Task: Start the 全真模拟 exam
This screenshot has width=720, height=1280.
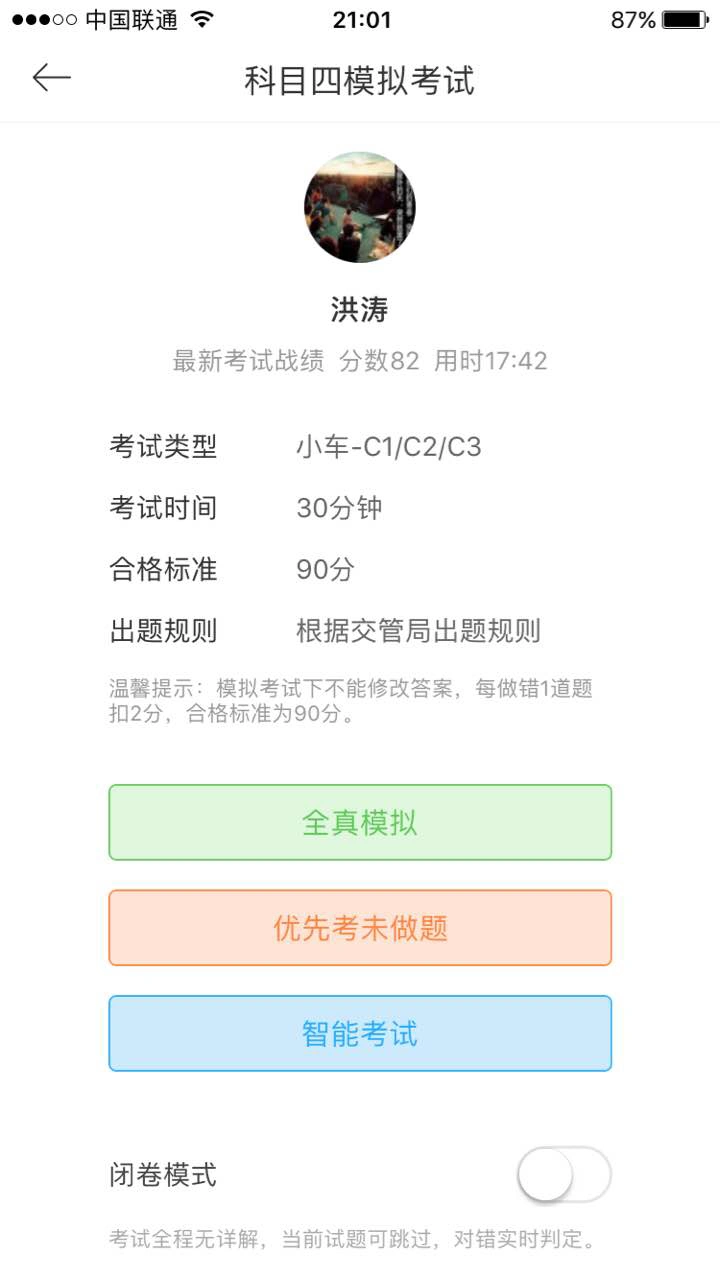Action: click(x=360, y=822)
